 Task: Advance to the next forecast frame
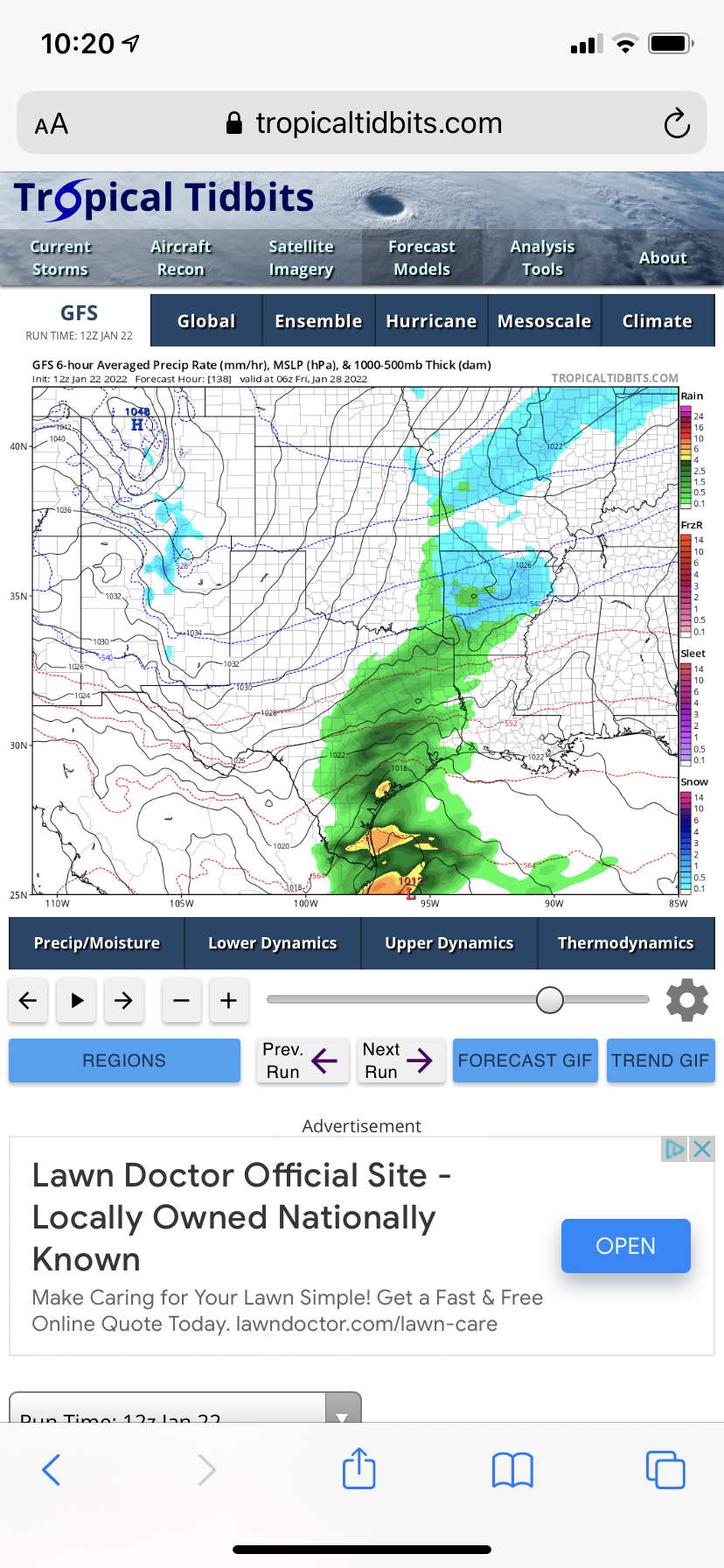click(x=123, y=1000)
